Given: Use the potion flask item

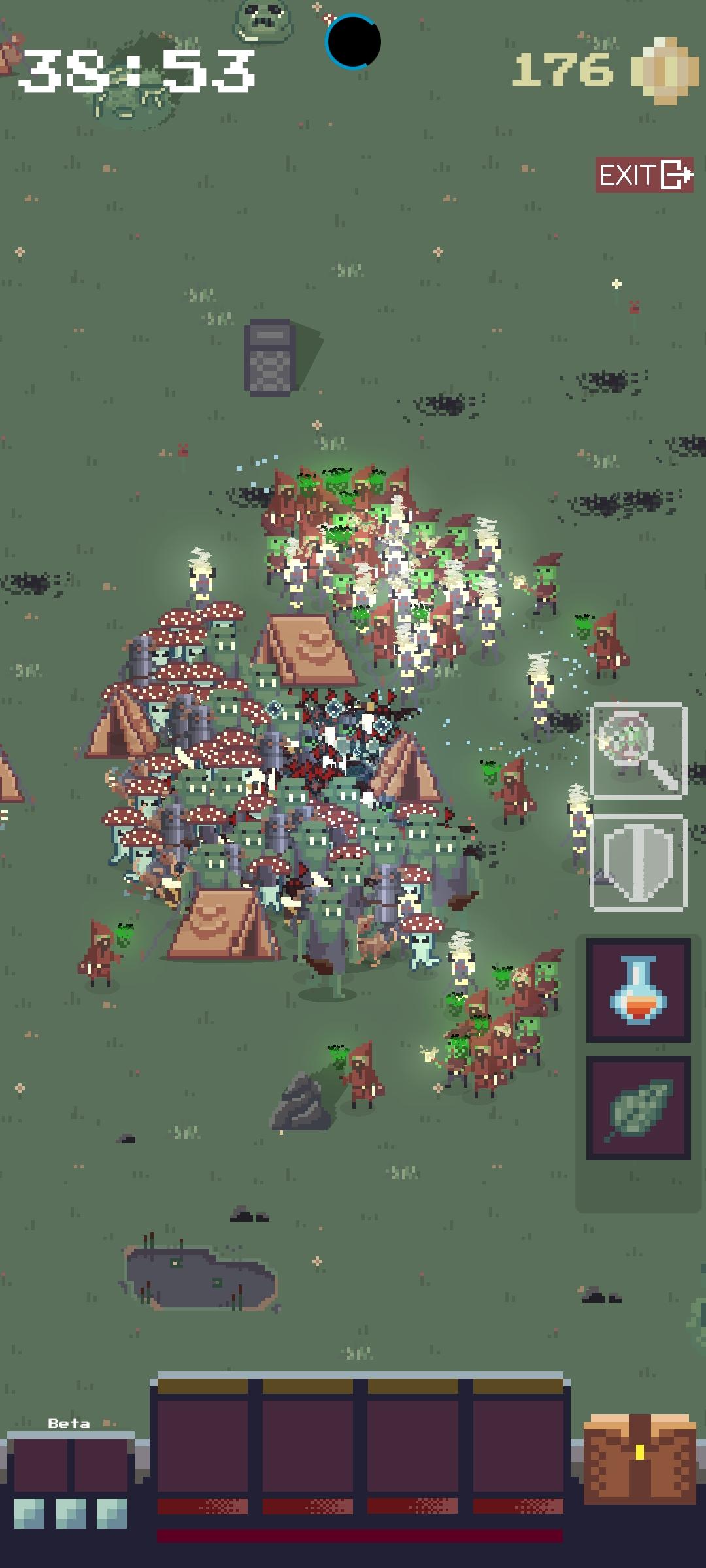Looking at the screenshot, I should (x=638, y=990).
